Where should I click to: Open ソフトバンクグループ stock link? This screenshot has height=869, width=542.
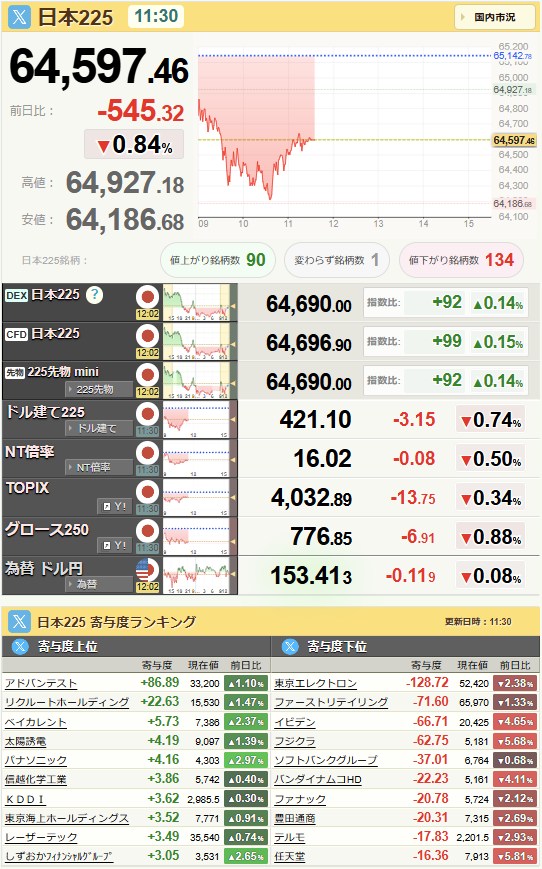[x=326, y=760]
